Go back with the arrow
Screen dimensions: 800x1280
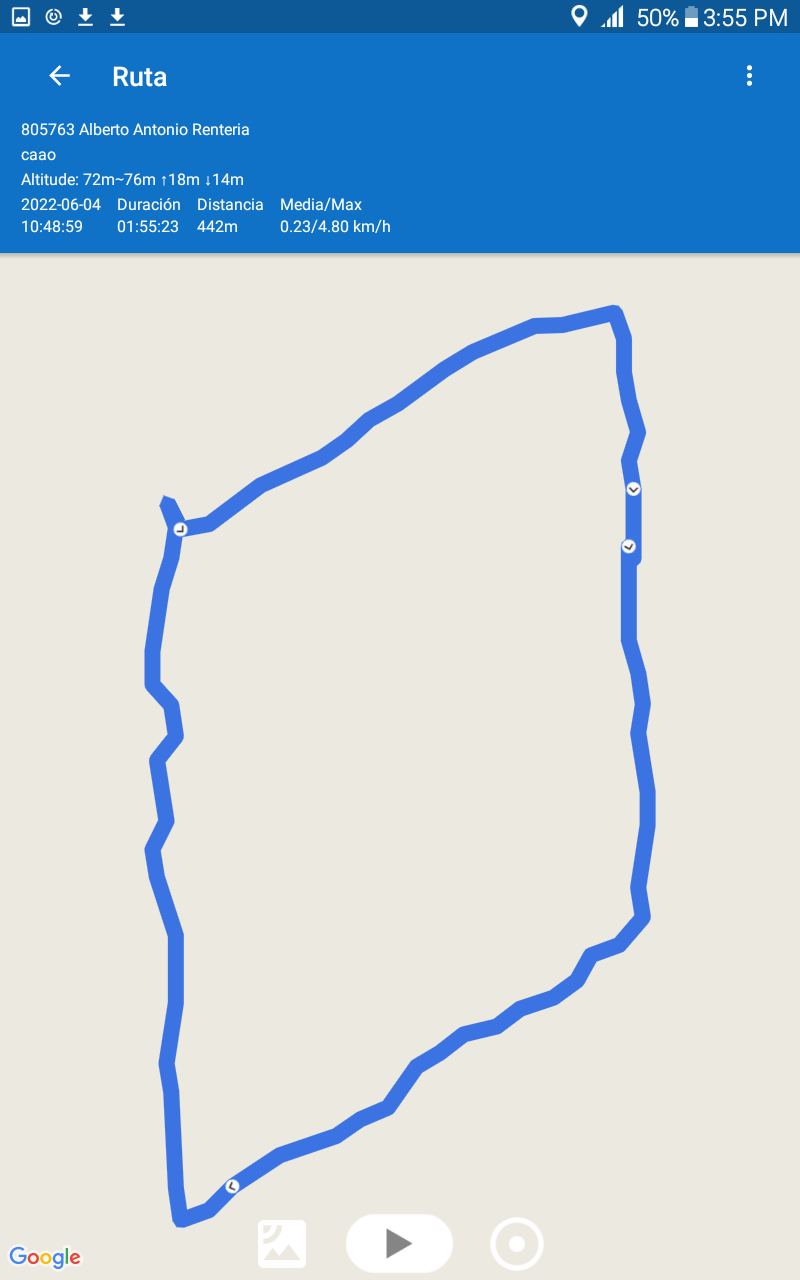click(x=60, y=76)
